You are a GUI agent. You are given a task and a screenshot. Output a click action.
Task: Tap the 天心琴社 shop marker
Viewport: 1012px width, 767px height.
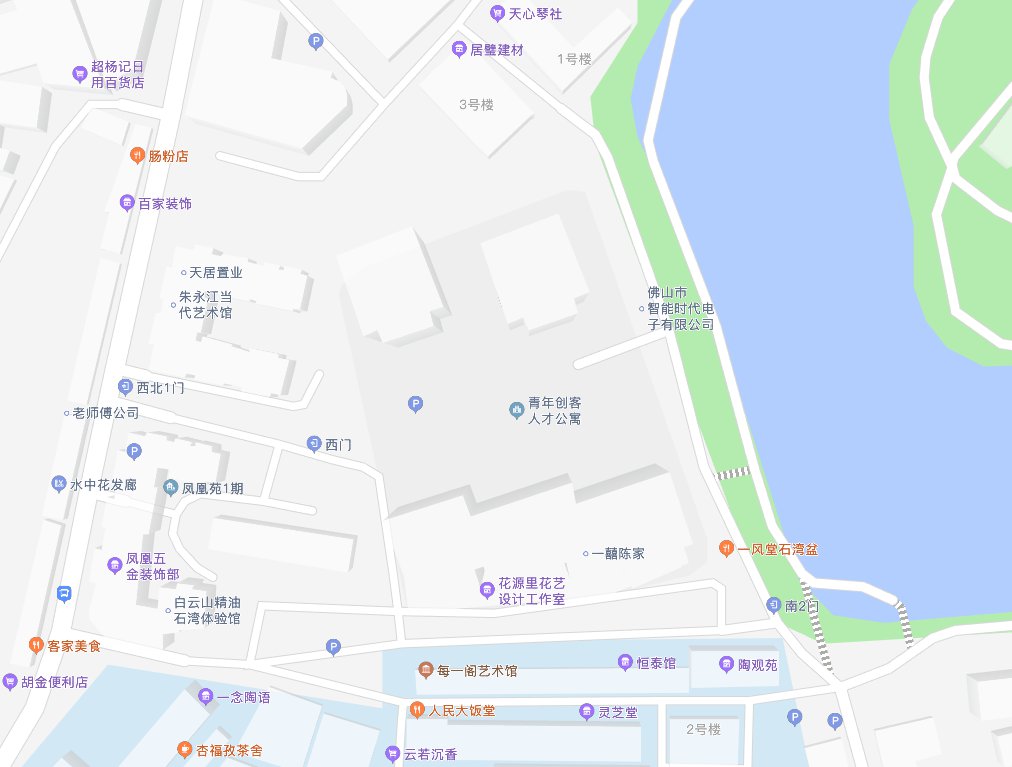497,13
